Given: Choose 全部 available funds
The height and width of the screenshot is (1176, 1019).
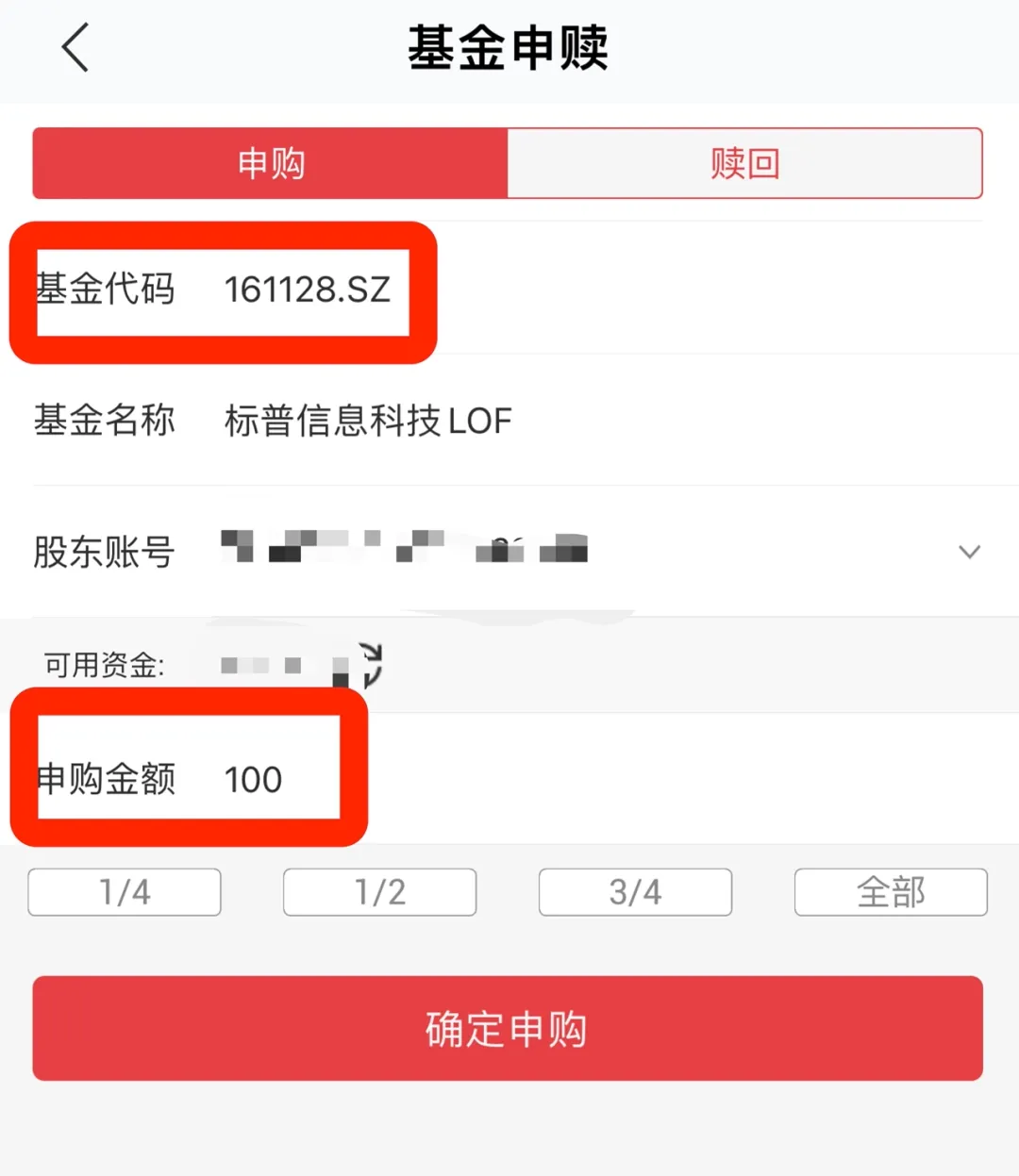Looking at the screenshot, I should (891, 892).
